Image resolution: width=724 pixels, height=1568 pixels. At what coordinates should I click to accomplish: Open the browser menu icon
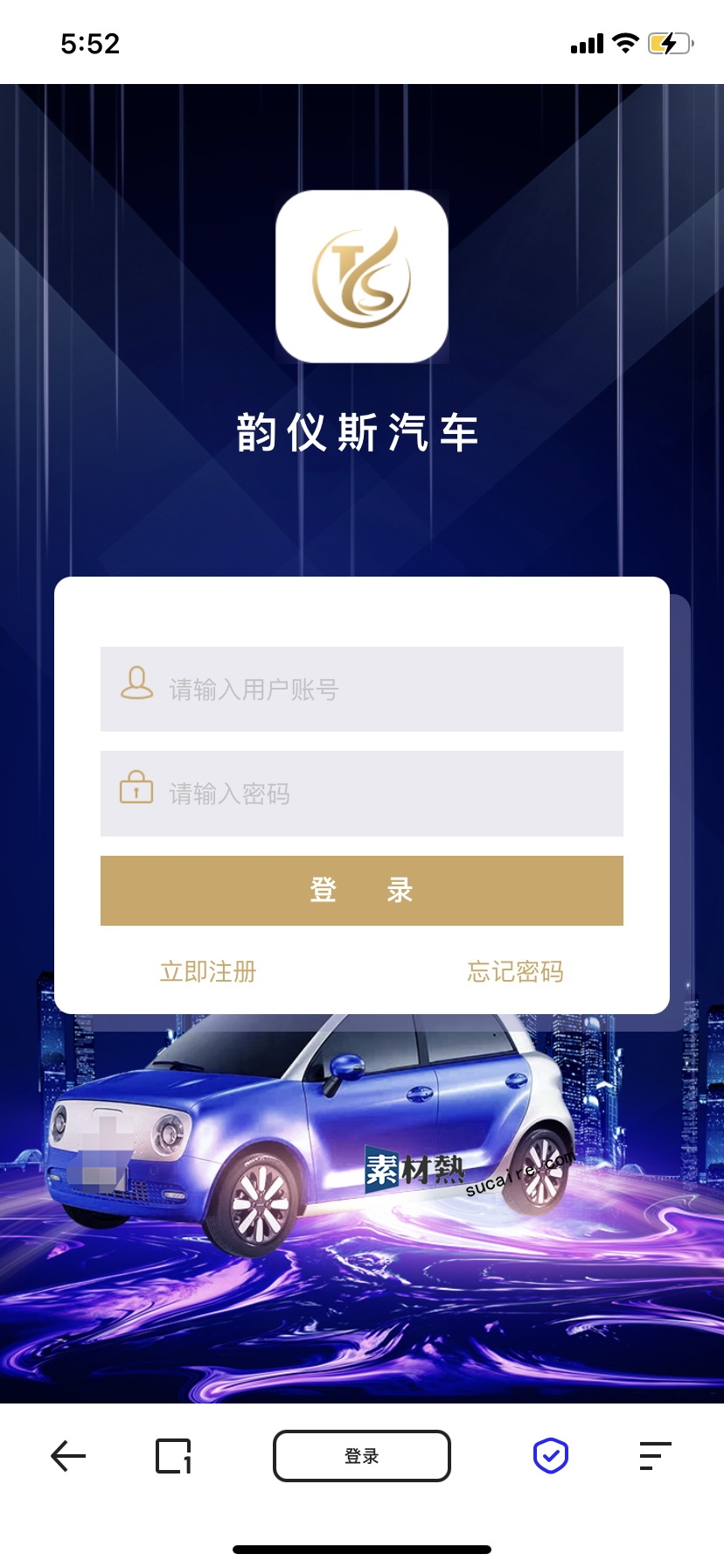click(655, 1456)
